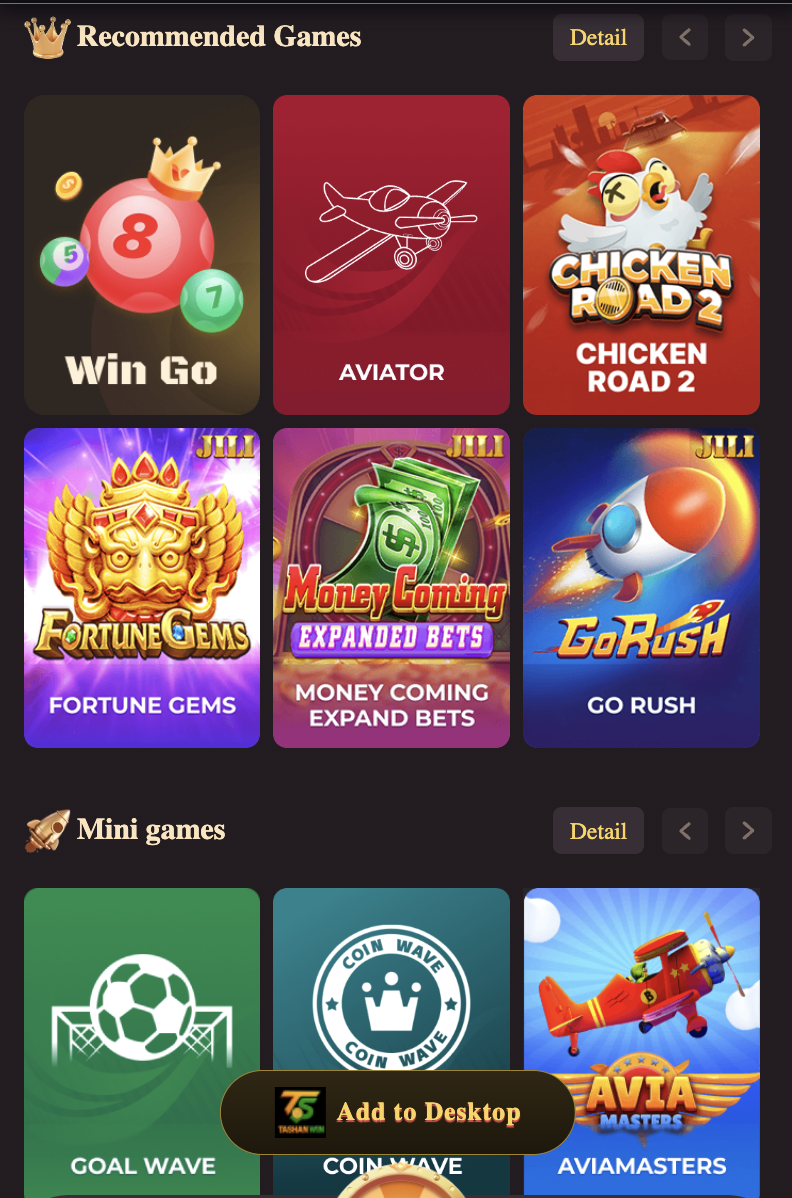Open Detail for Recommended Games
Image resolution: width=792 pixels, height=1198 pixels.
click(x=598, y=38)
